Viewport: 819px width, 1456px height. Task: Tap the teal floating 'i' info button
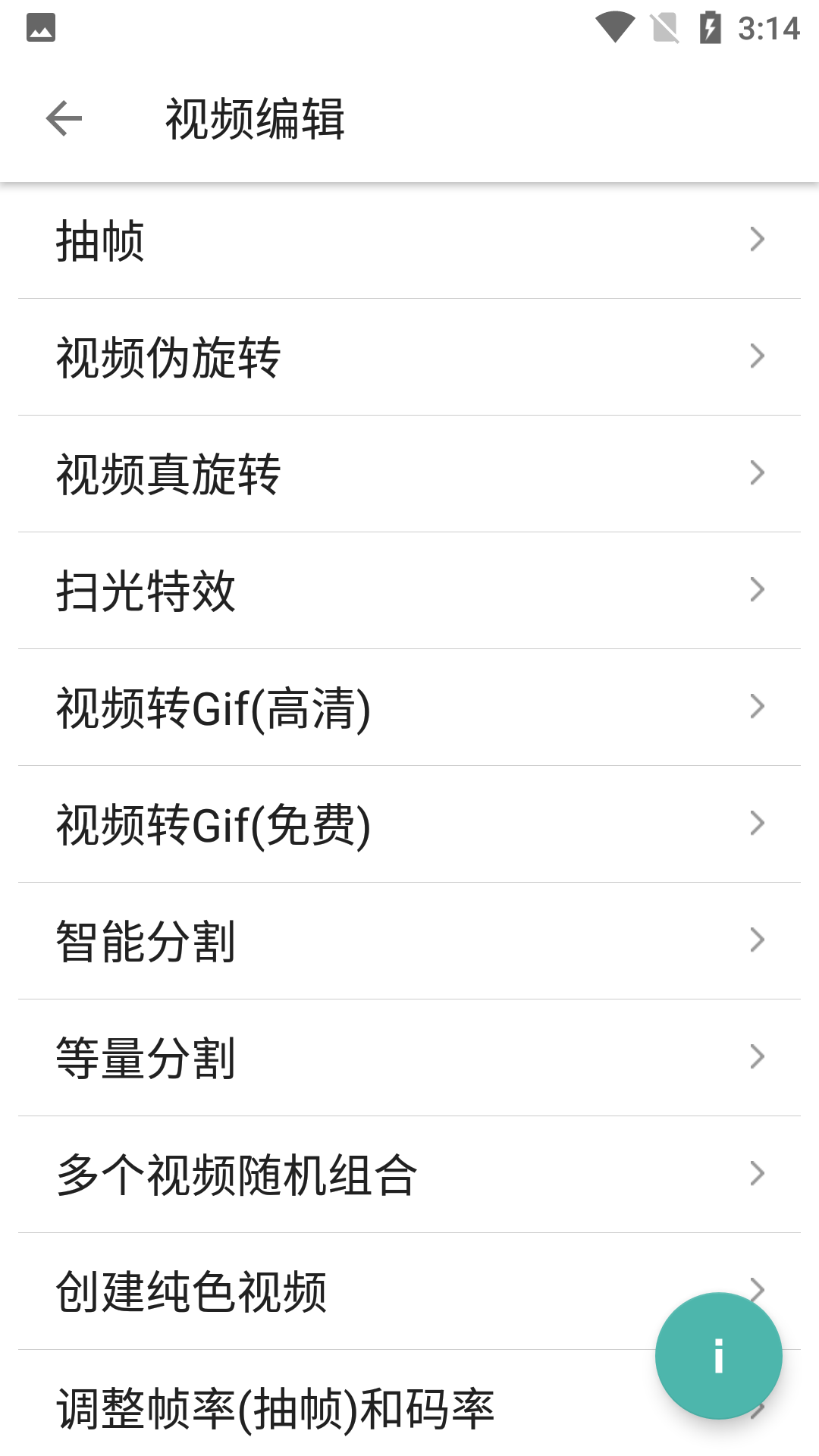click(x=719, y=1354)
